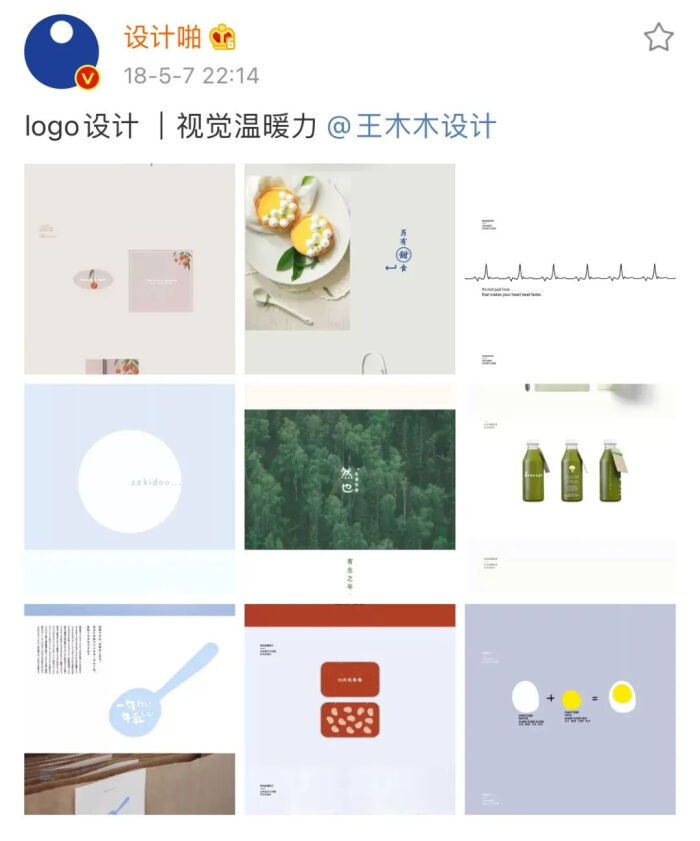Screen dimensions: 700x841
Task: View the red peanut package image
Action: pos(350,709)
